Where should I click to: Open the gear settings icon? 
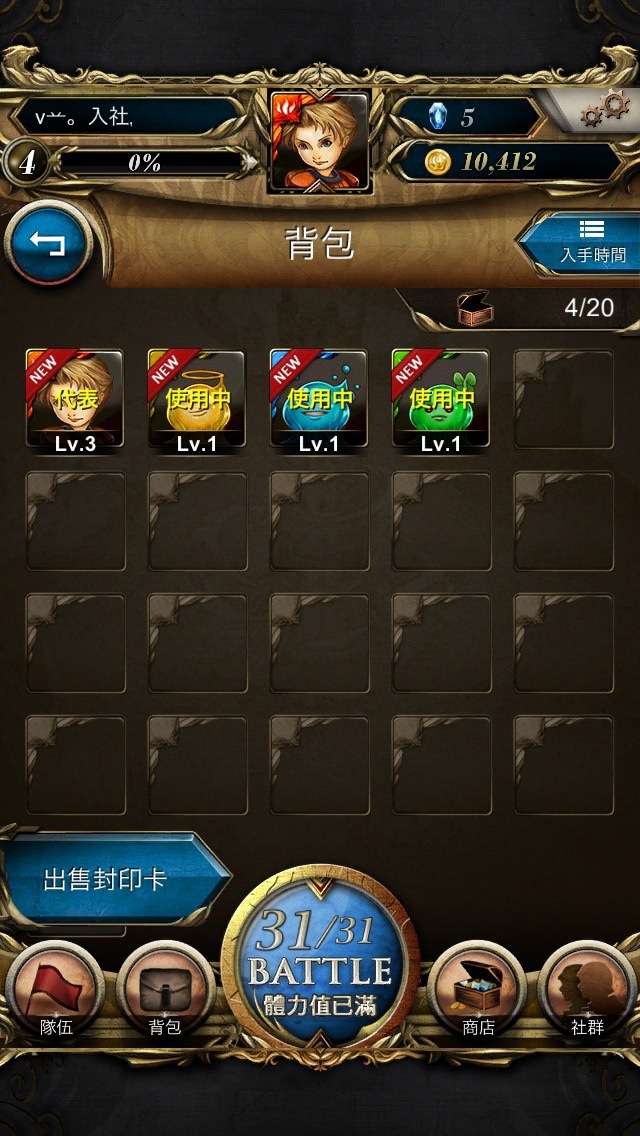point(605,110)
